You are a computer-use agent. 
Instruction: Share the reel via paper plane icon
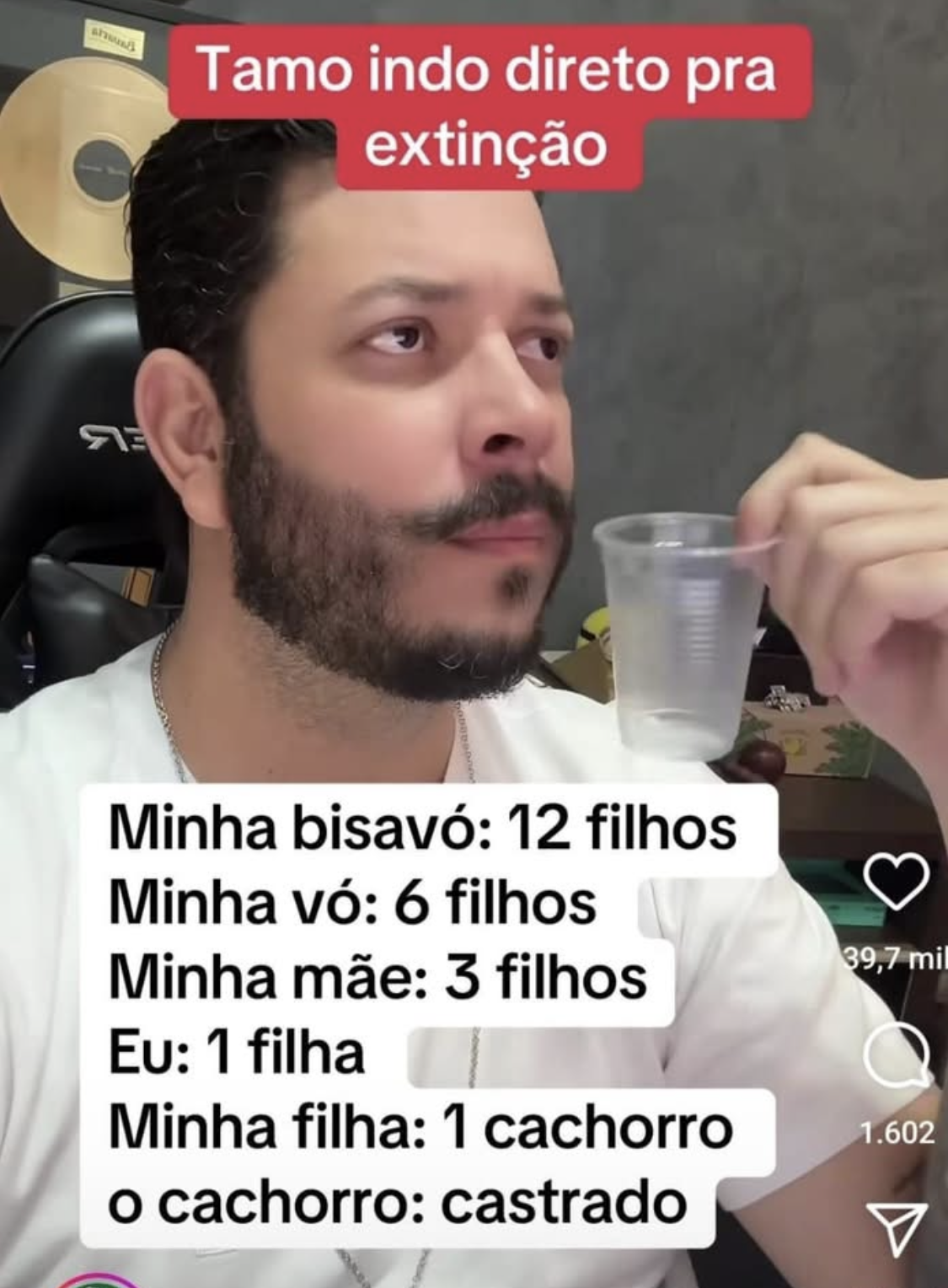coord(897,1227)
